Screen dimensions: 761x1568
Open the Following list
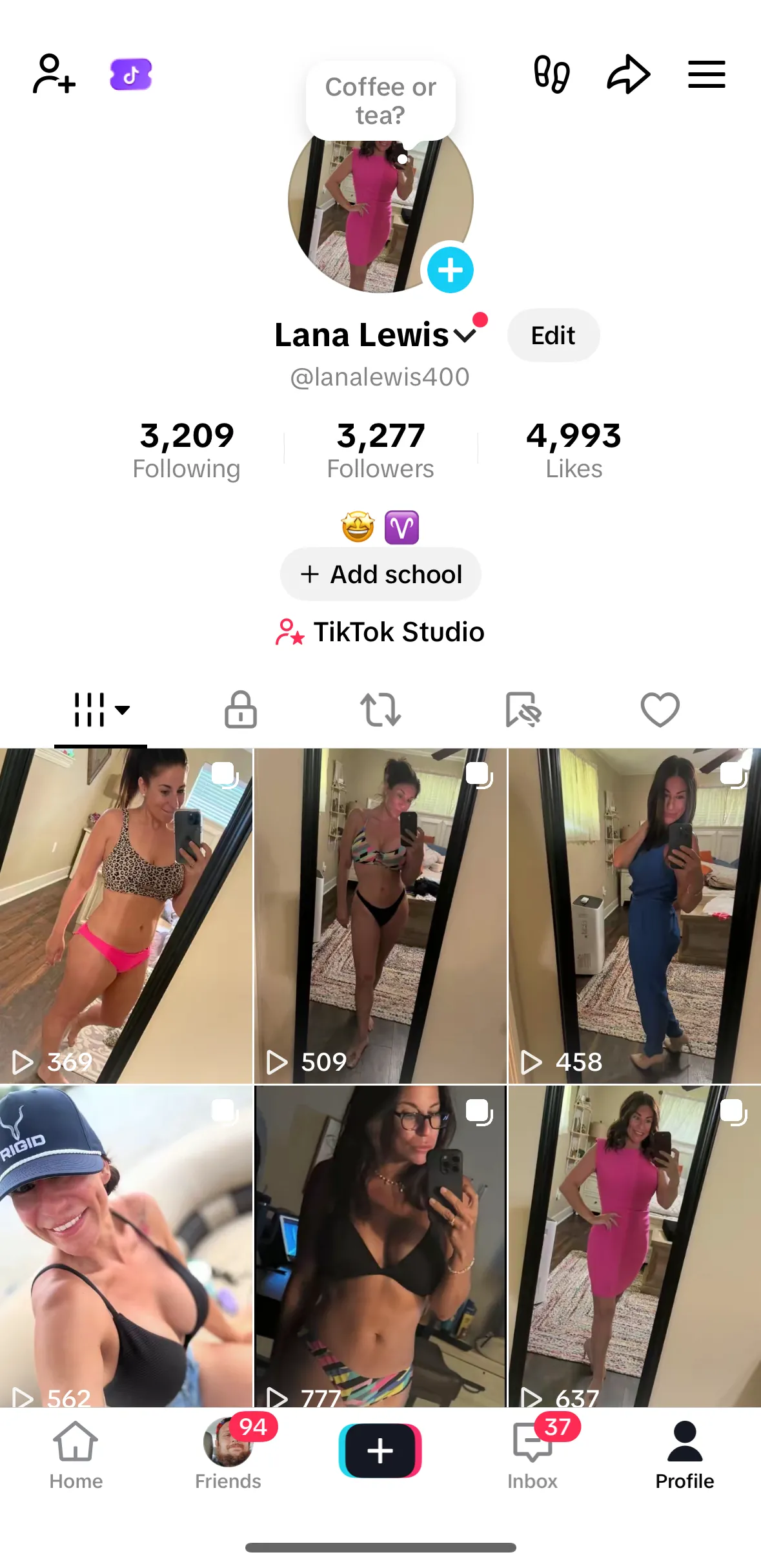tap(187, 449)
